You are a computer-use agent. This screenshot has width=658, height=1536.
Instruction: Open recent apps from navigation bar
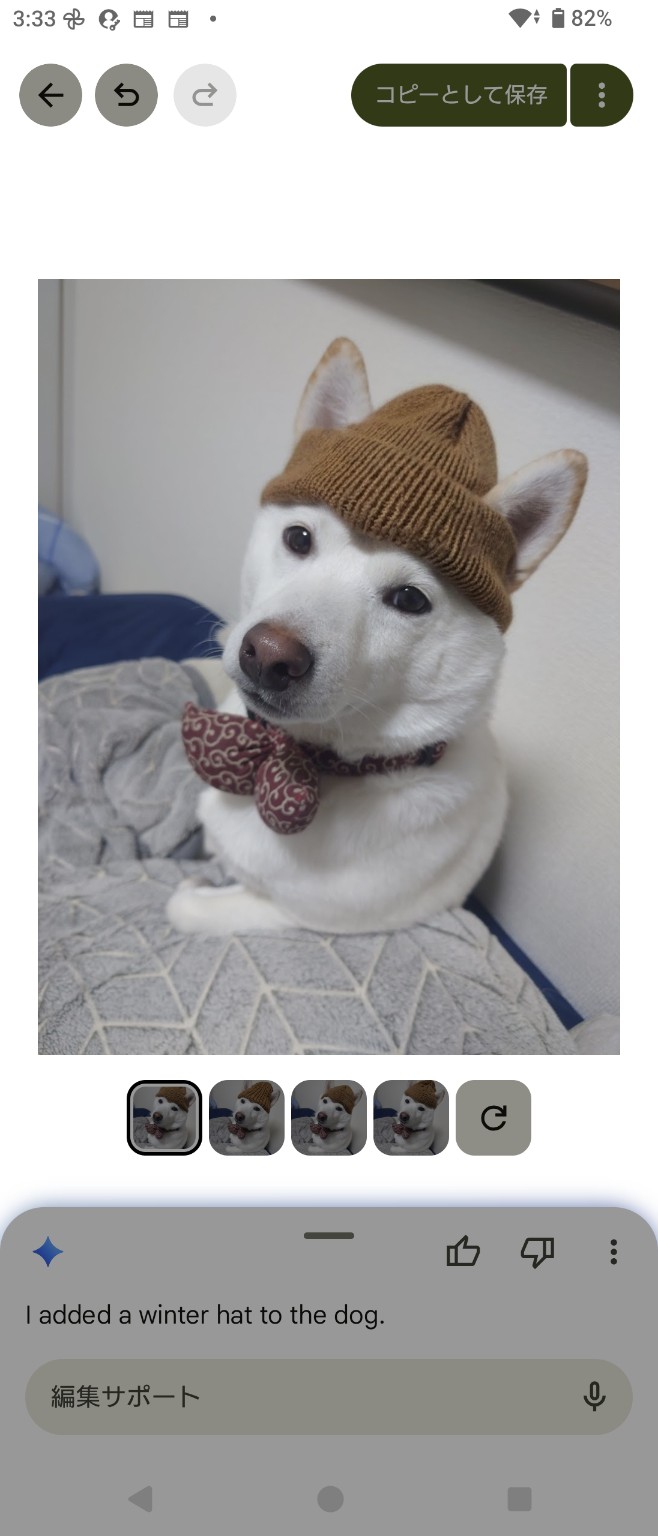pos(519,1498)
